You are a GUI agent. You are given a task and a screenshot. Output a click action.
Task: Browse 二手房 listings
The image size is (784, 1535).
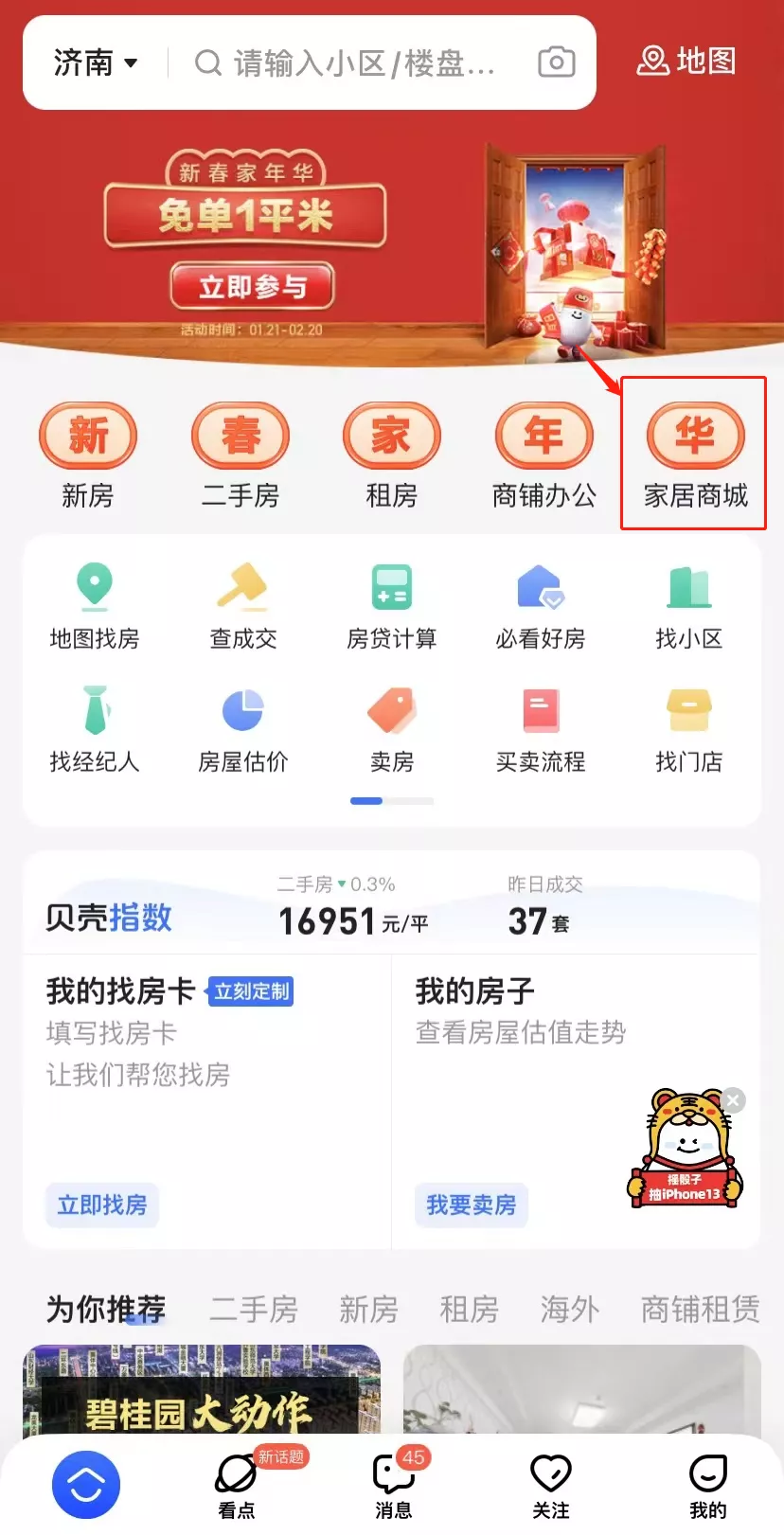click(x=241, y=456)
